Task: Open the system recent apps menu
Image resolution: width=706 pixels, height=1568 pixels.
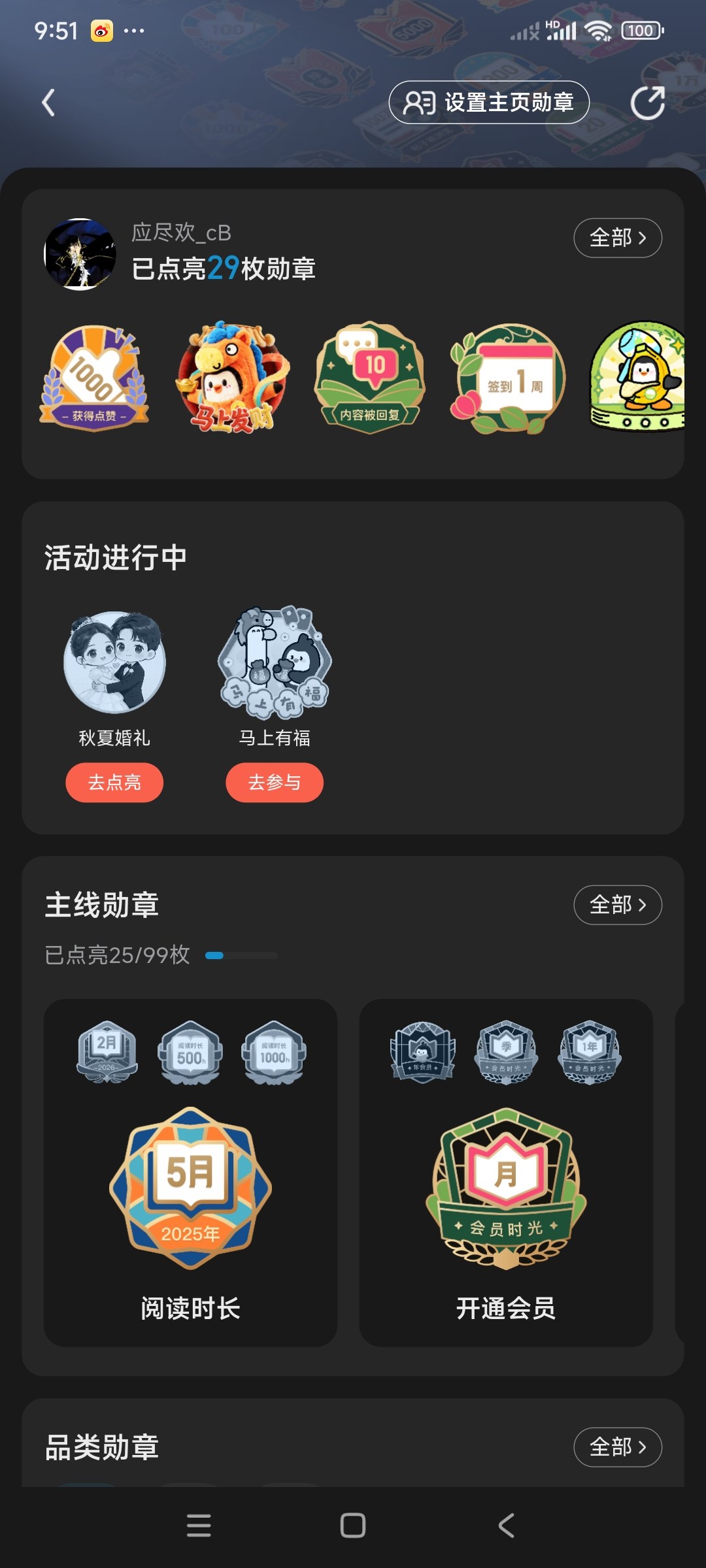Action: point(199,1526)
